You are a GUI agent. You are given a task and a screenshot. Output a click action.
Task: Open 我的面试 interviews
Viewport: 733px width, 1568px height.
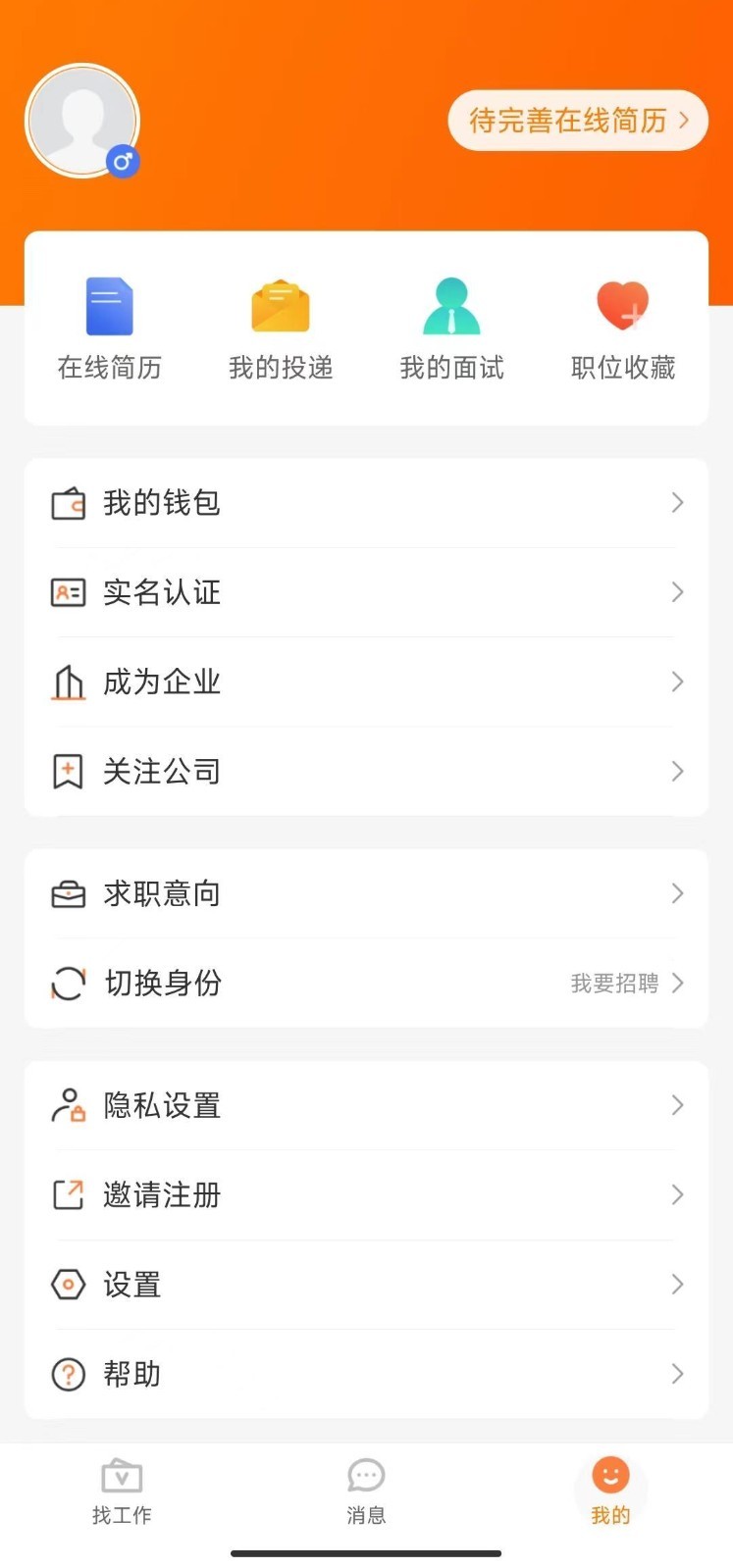451,329
